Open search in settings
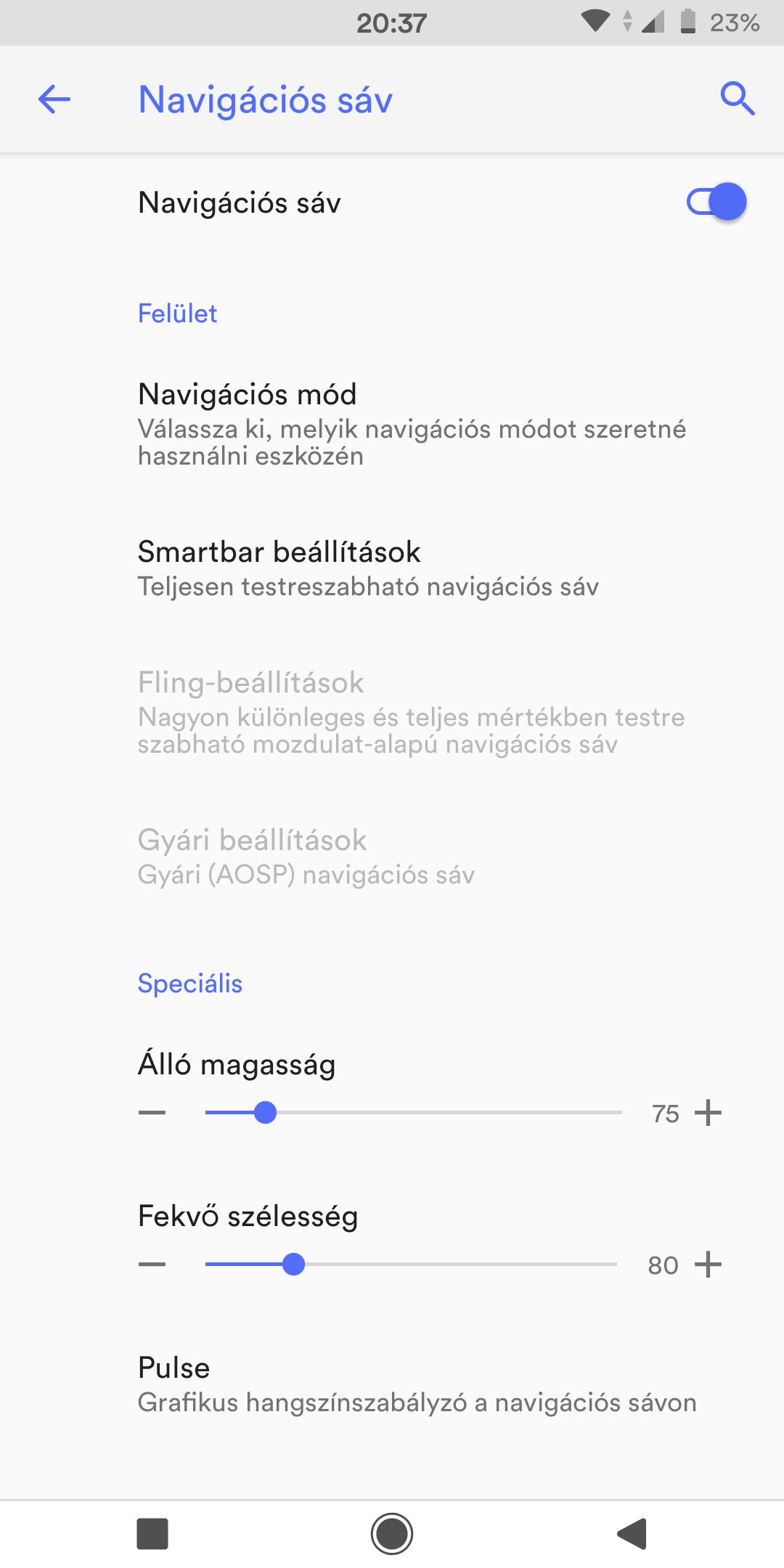The image size is (784, 1568). tap(737, 99)
